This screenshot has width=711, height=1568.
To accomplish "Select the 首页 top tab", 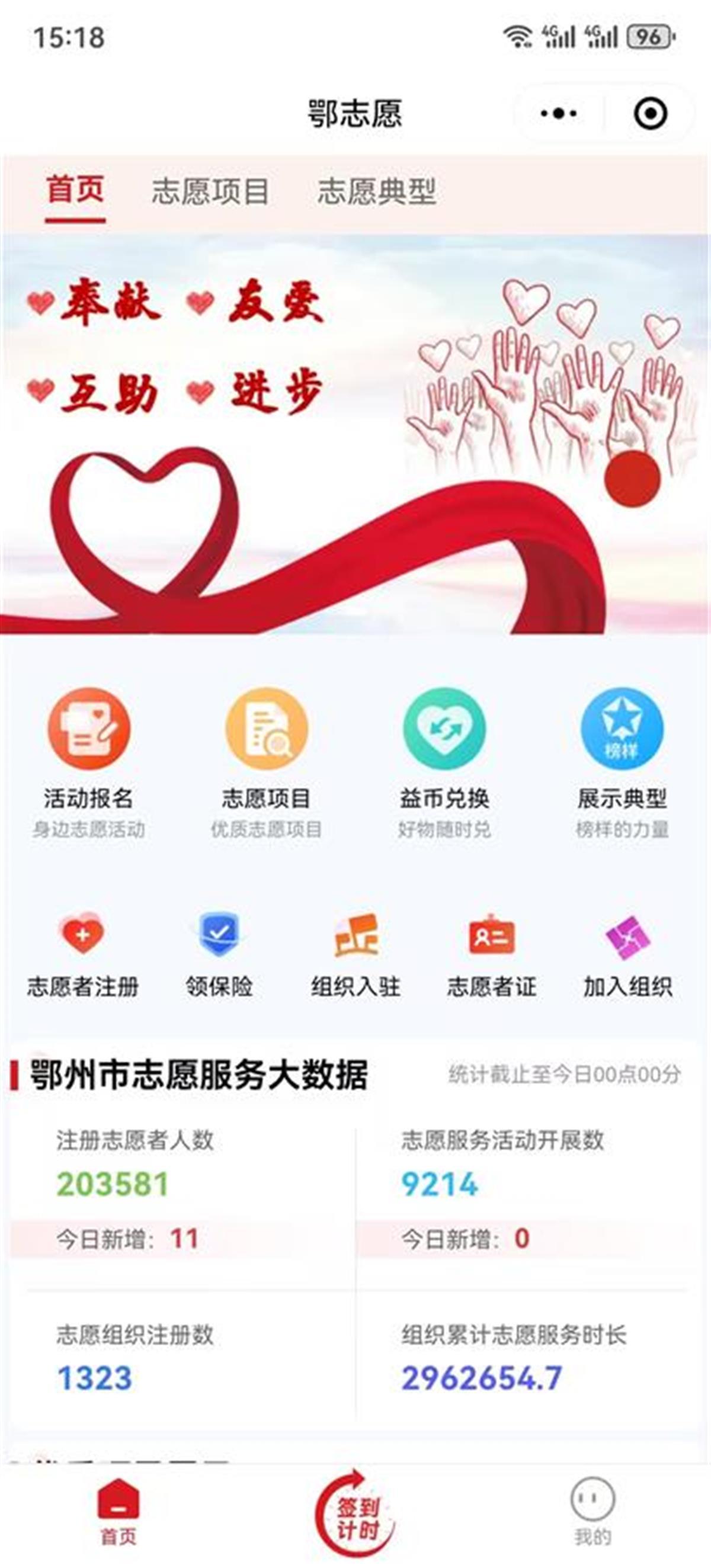I will coord(75,190).
